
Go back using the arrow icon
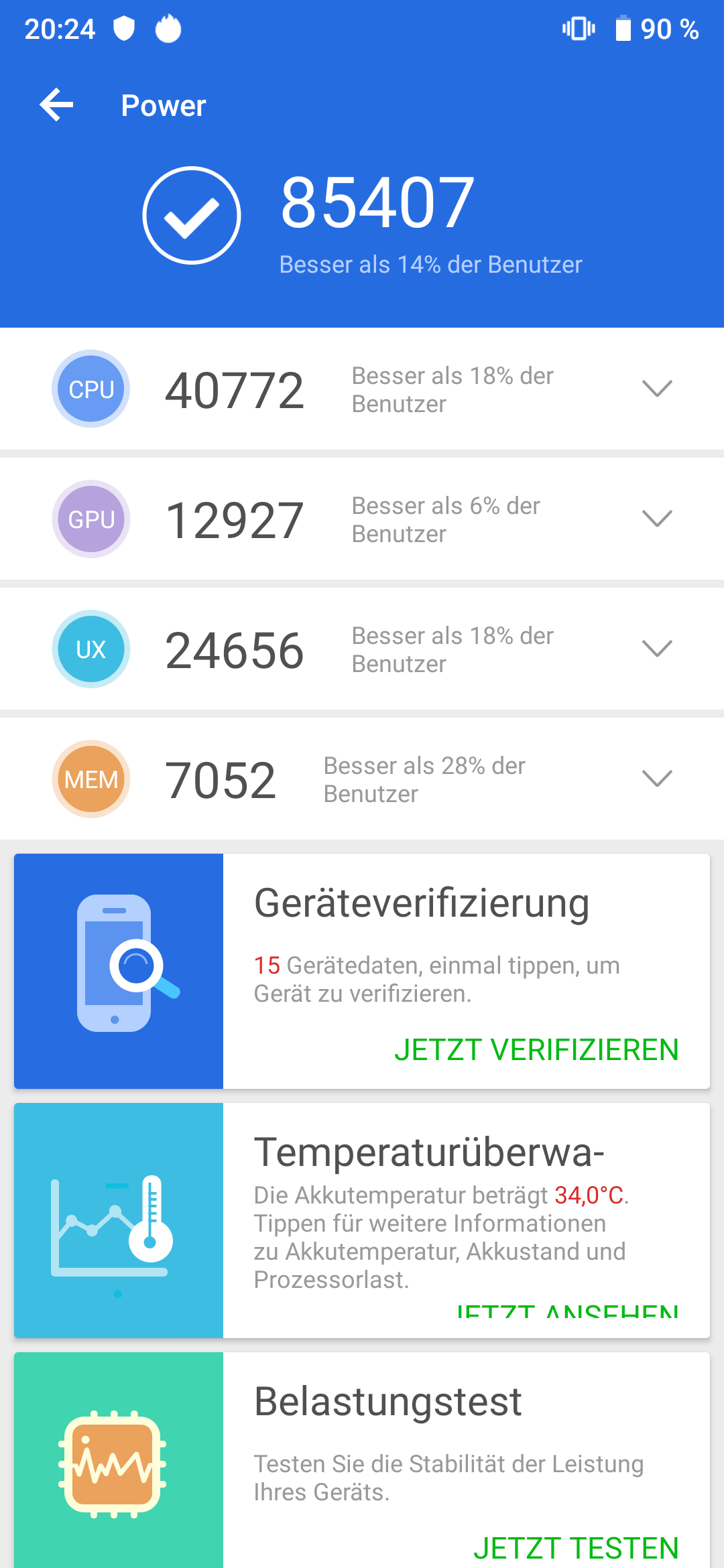[x=56, y=105]
